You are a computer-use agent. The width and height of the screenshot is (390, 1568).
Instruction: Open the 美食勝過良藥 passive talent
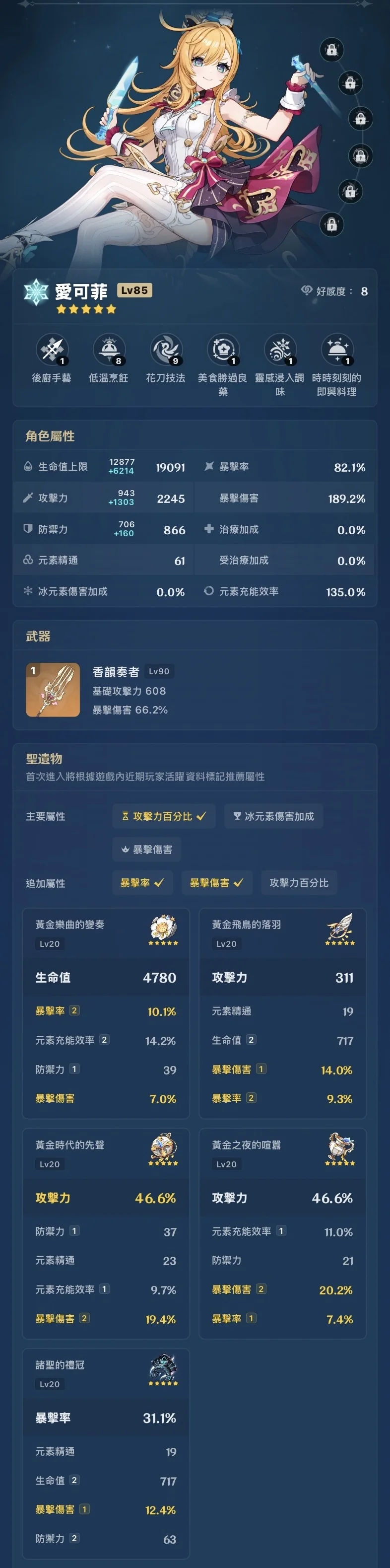[x=223, y=350]
